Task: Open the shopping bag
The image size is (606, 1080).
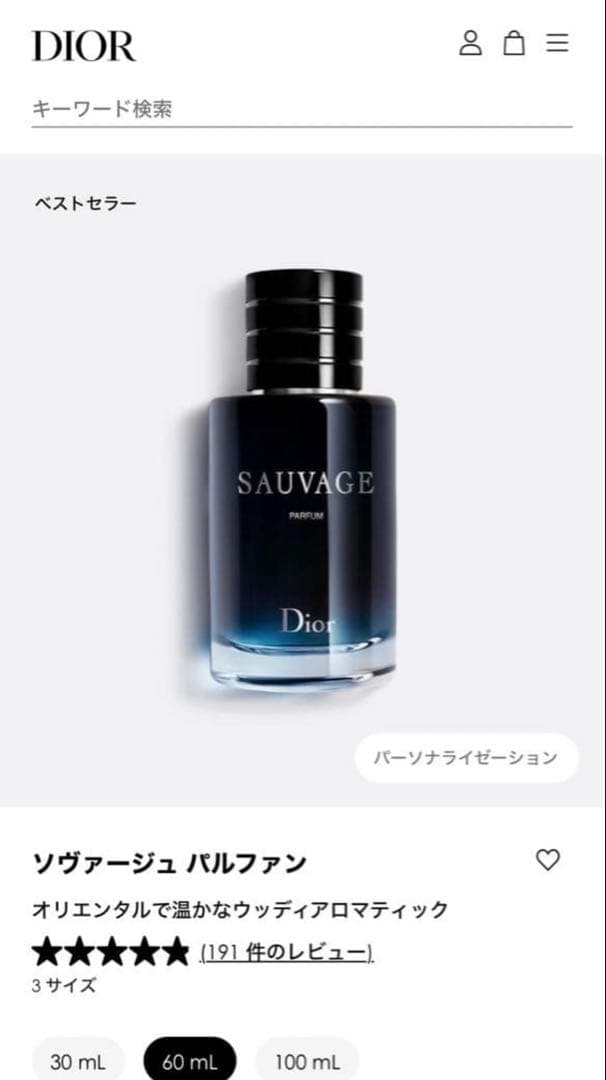Action: [513, 43]
